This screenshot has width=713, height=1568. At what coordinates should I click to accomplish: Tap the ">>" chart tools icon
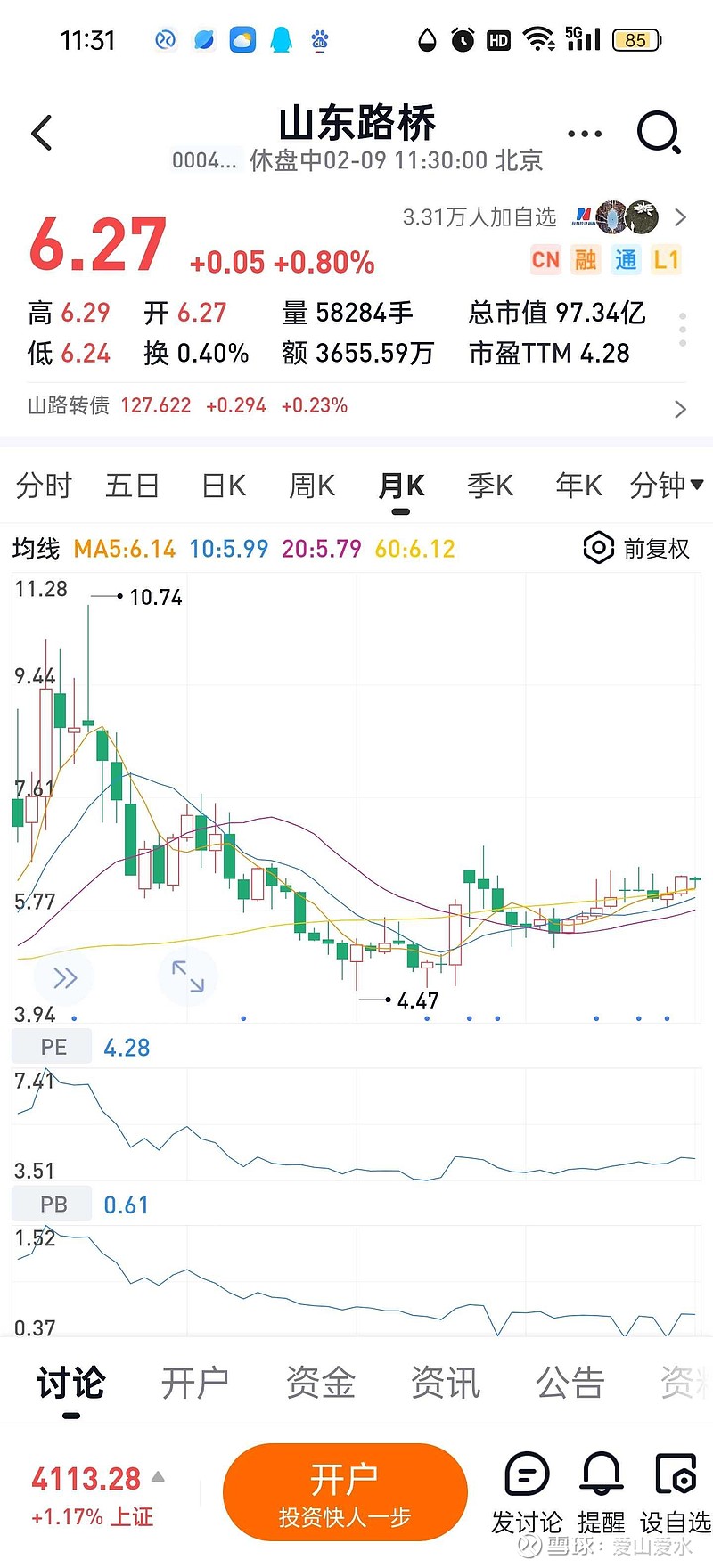[x=64, y=977]
